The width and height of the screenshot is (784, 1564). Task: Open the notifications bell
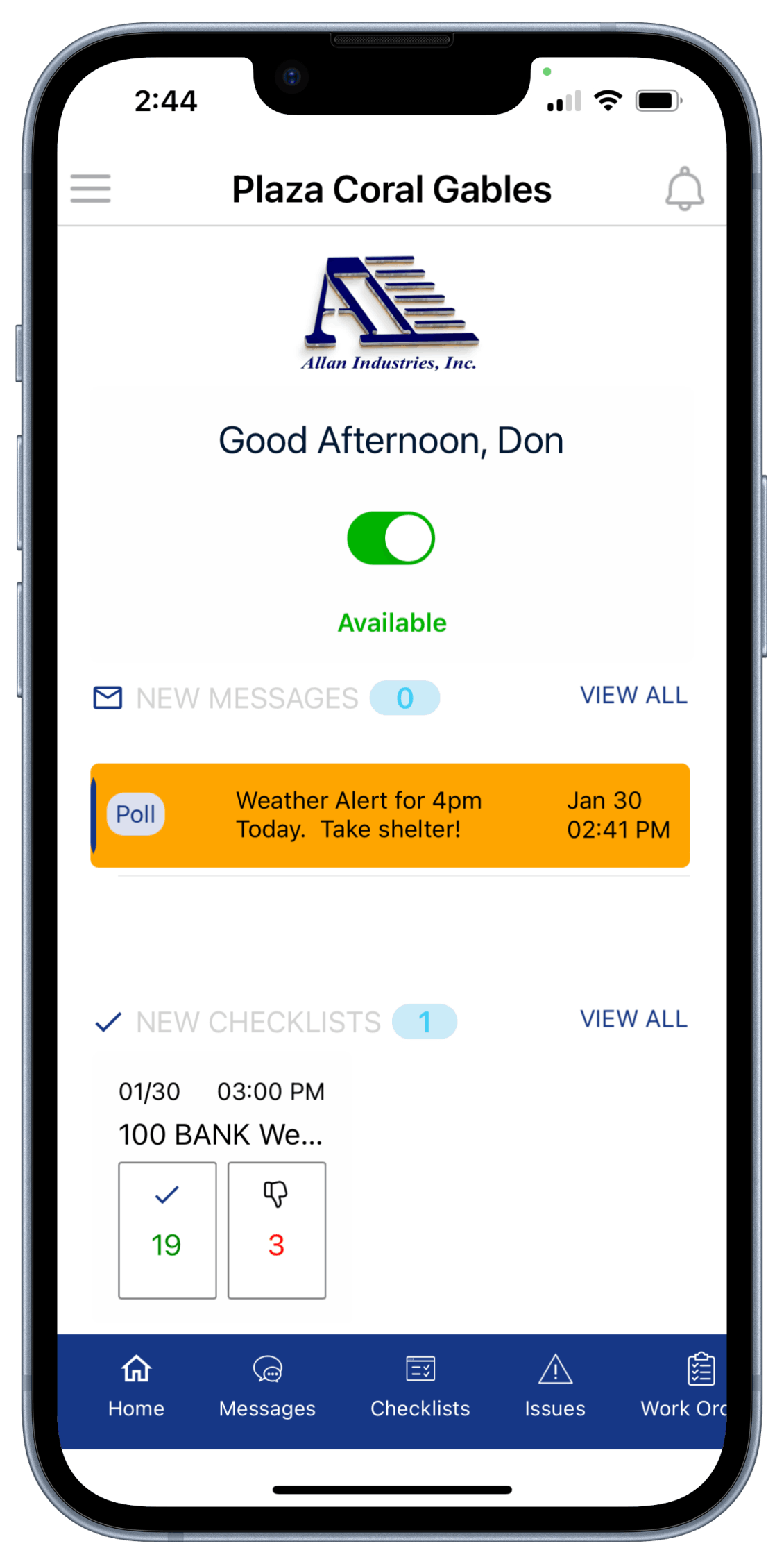pos(684,189)
